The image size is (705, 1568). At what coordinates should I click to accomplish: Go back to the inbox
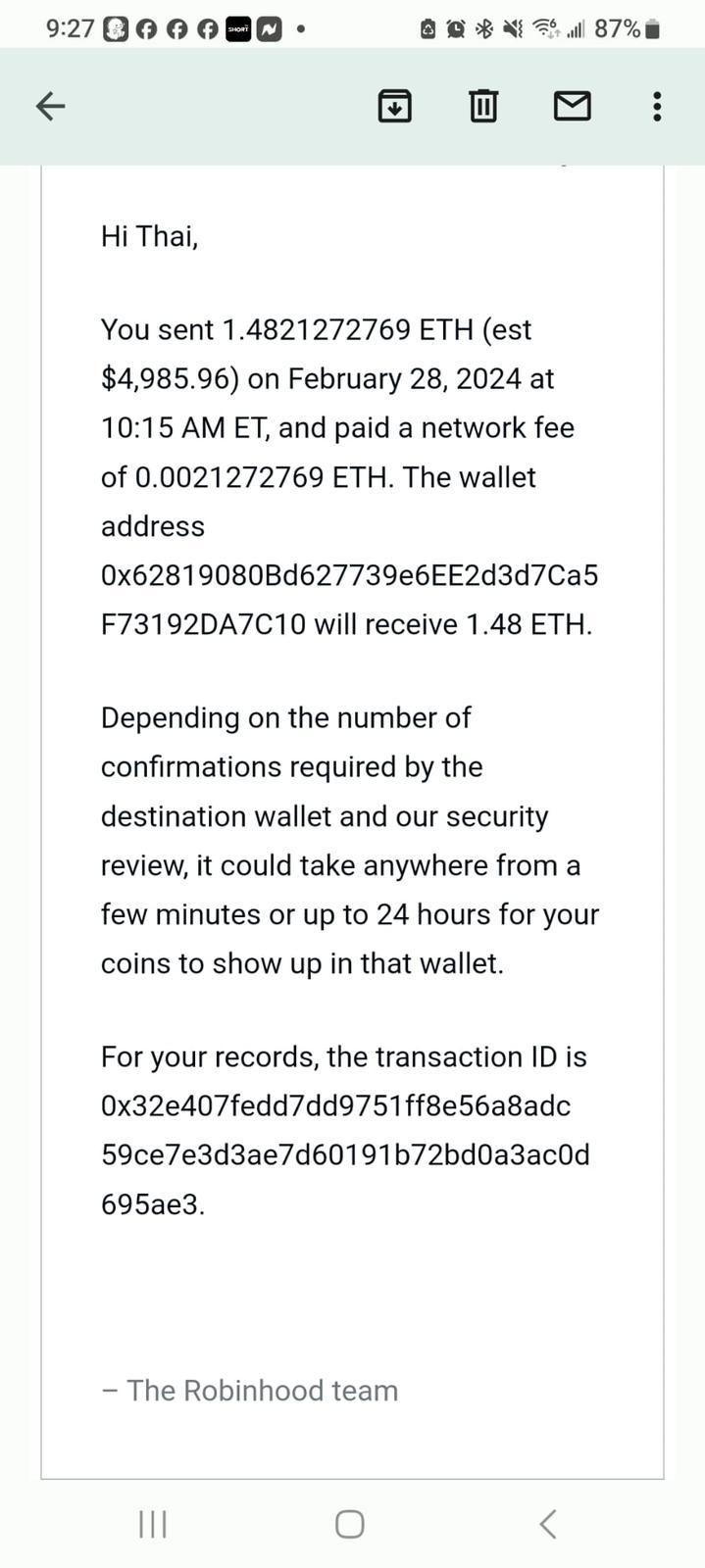pos(50,106)
